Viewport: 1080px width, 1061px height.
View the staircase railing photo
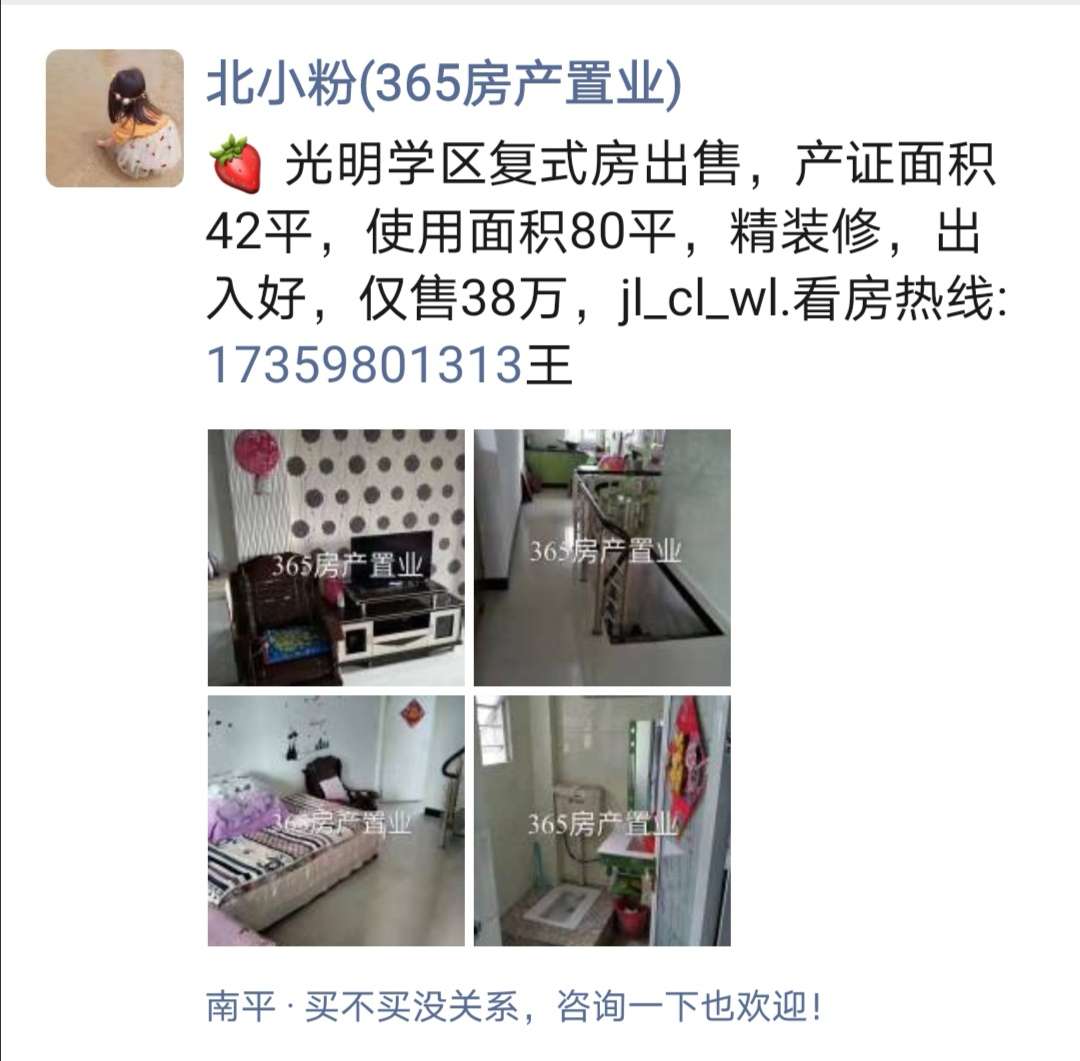click(602, 557)
